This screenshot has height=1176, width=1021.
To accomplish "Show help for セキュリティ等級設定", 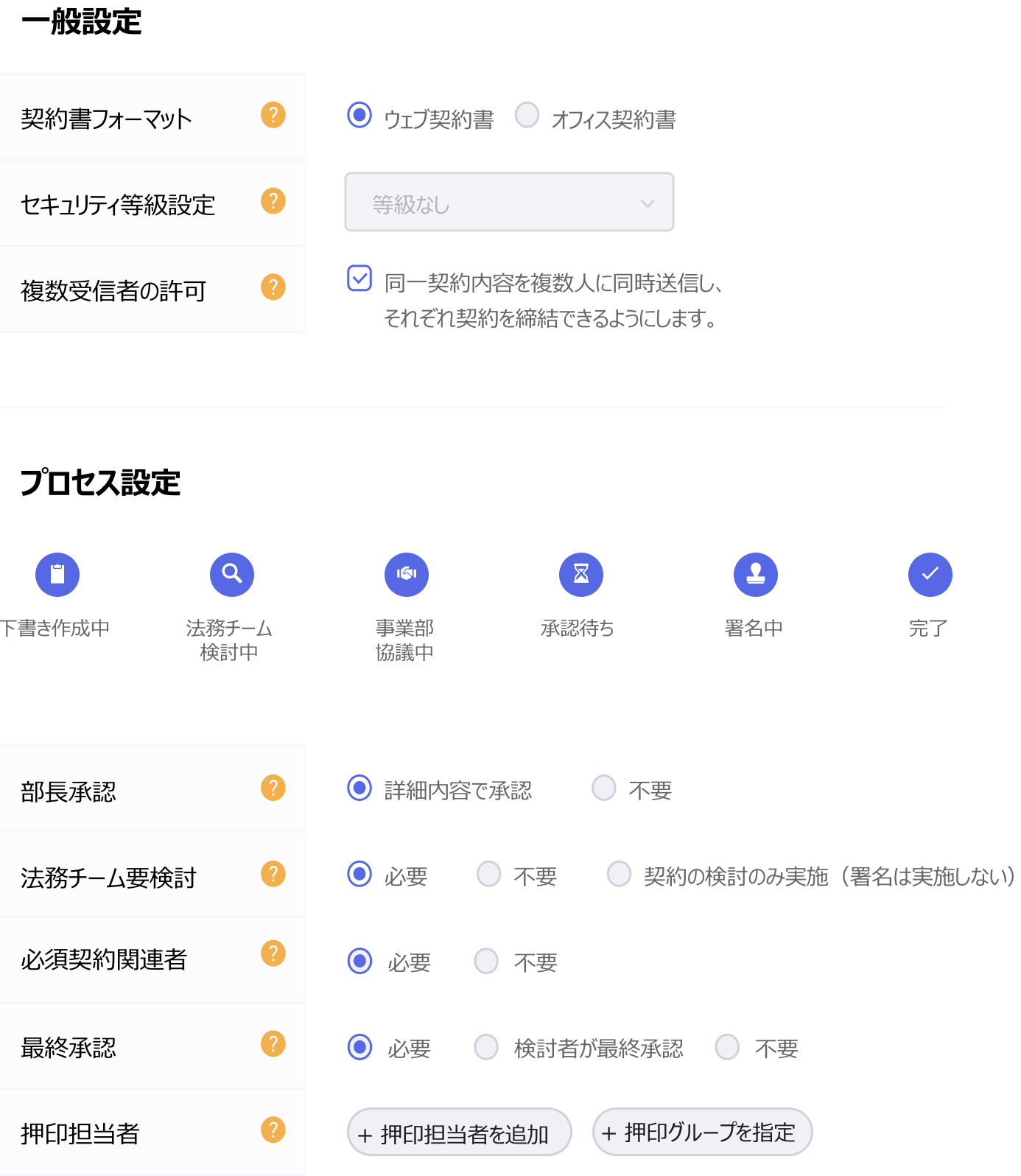I will pyautogui.click(x=273, y=201).
